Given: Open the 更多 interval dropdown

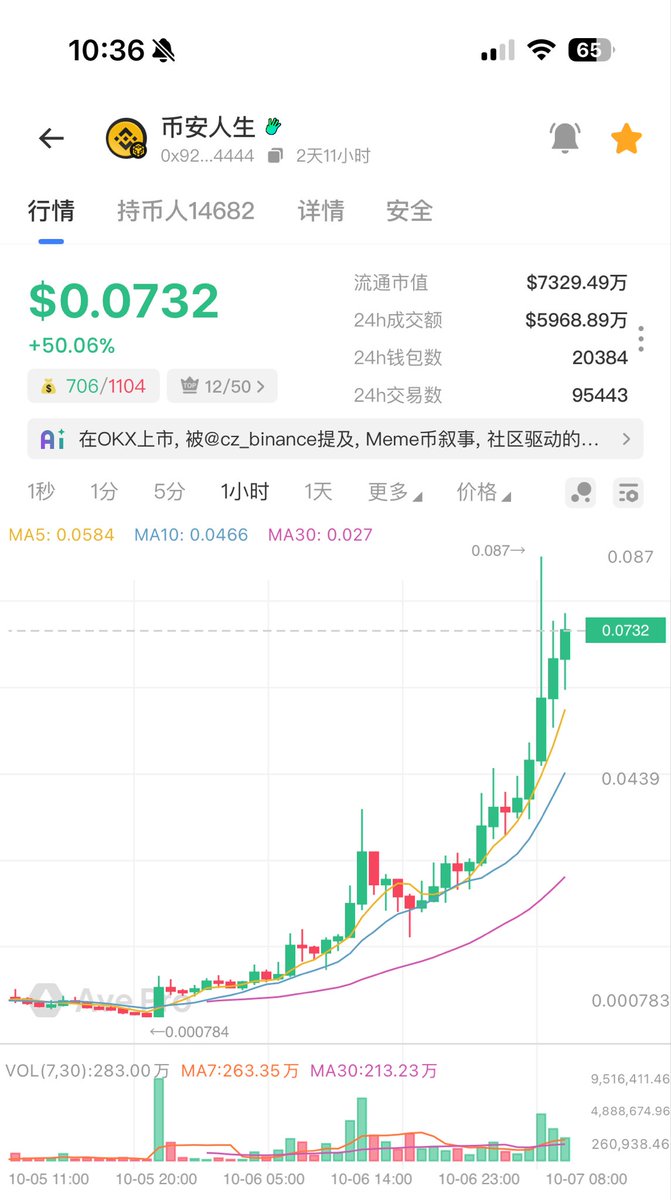Looking at the screenshot, I should (x=394, y=492).
